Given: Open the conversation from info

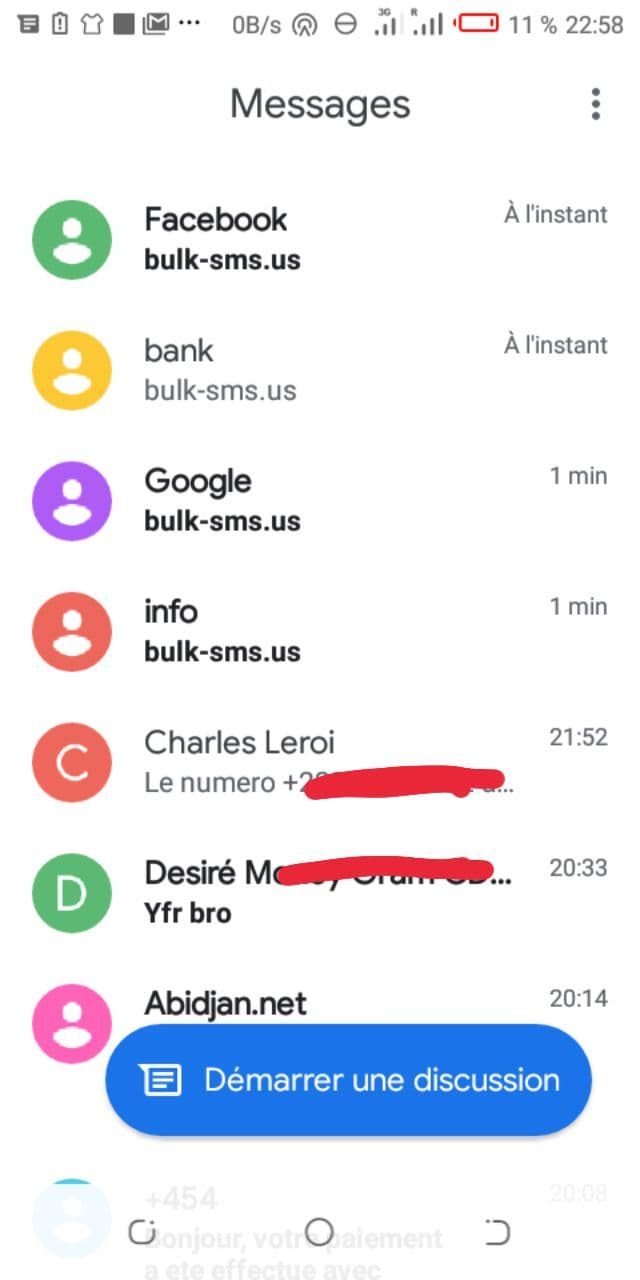Looking at the screenshot, I should pos(320,631).
